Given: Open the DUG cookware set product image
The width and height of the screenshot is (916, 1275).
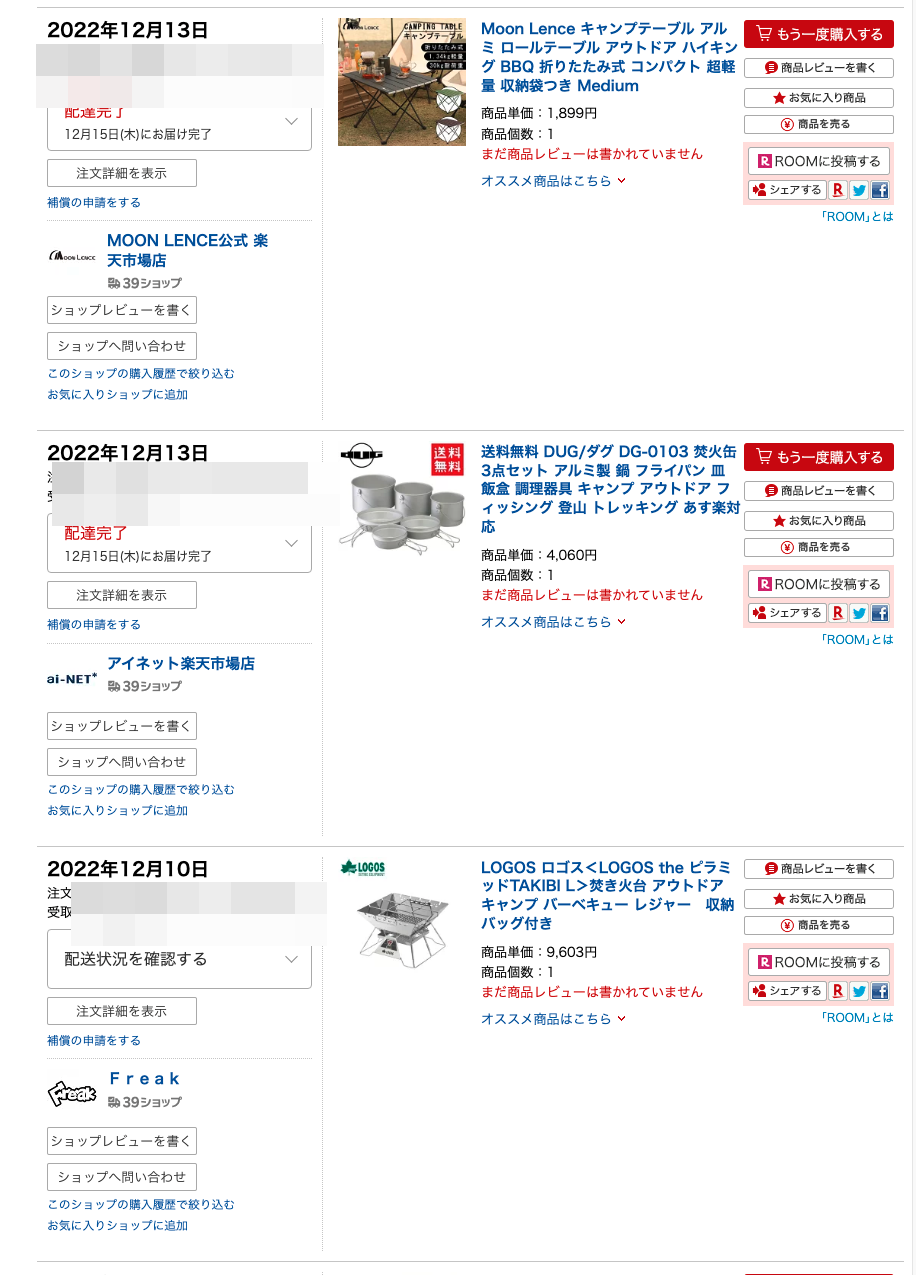Looking at the screenshot, I should click(x=402, y=498).
